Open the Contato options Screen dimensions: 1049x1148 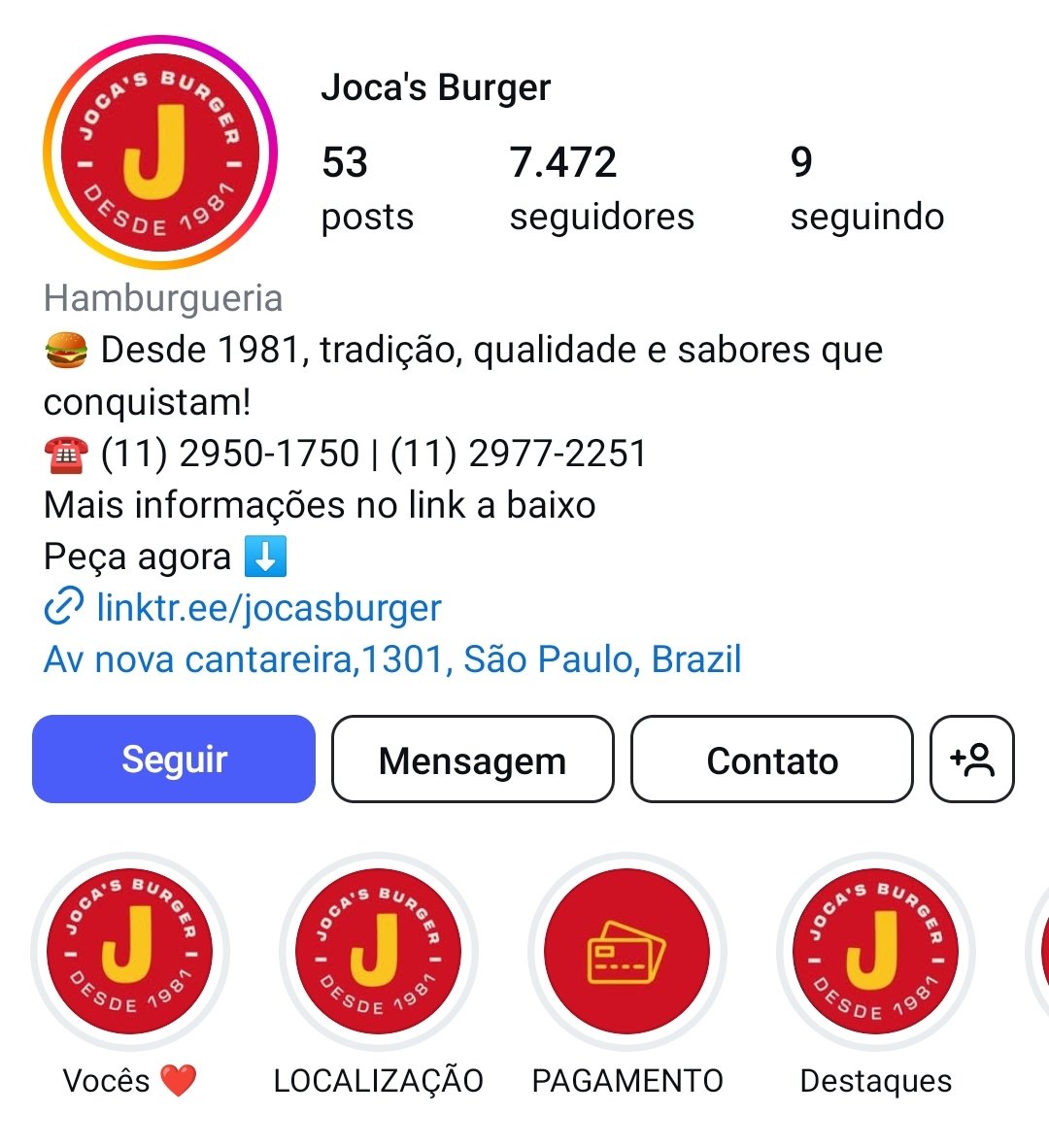click(x=771, y=760)
